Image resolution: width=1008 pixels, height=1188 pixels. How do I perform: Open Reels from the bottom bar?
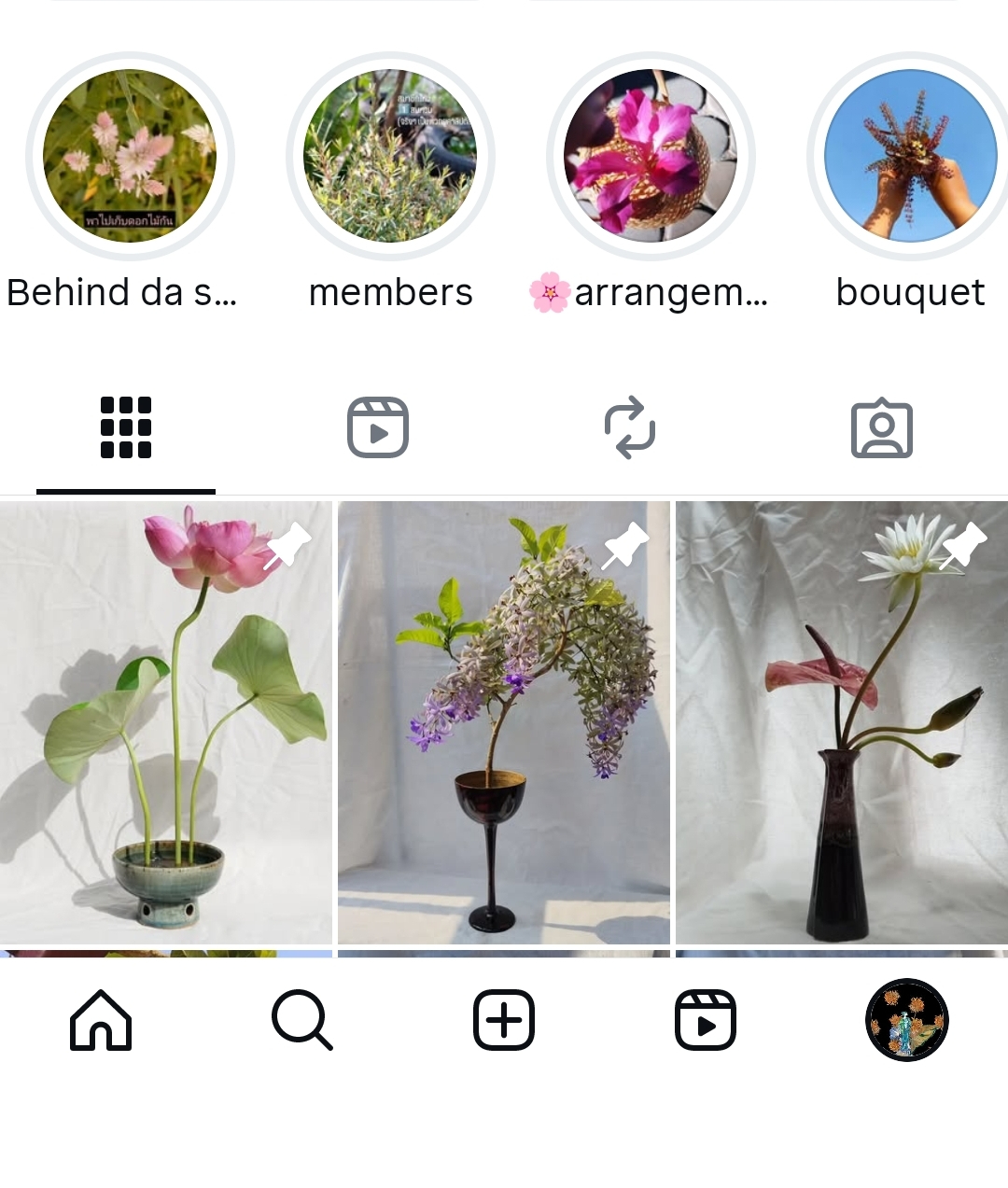(706, 1020)
